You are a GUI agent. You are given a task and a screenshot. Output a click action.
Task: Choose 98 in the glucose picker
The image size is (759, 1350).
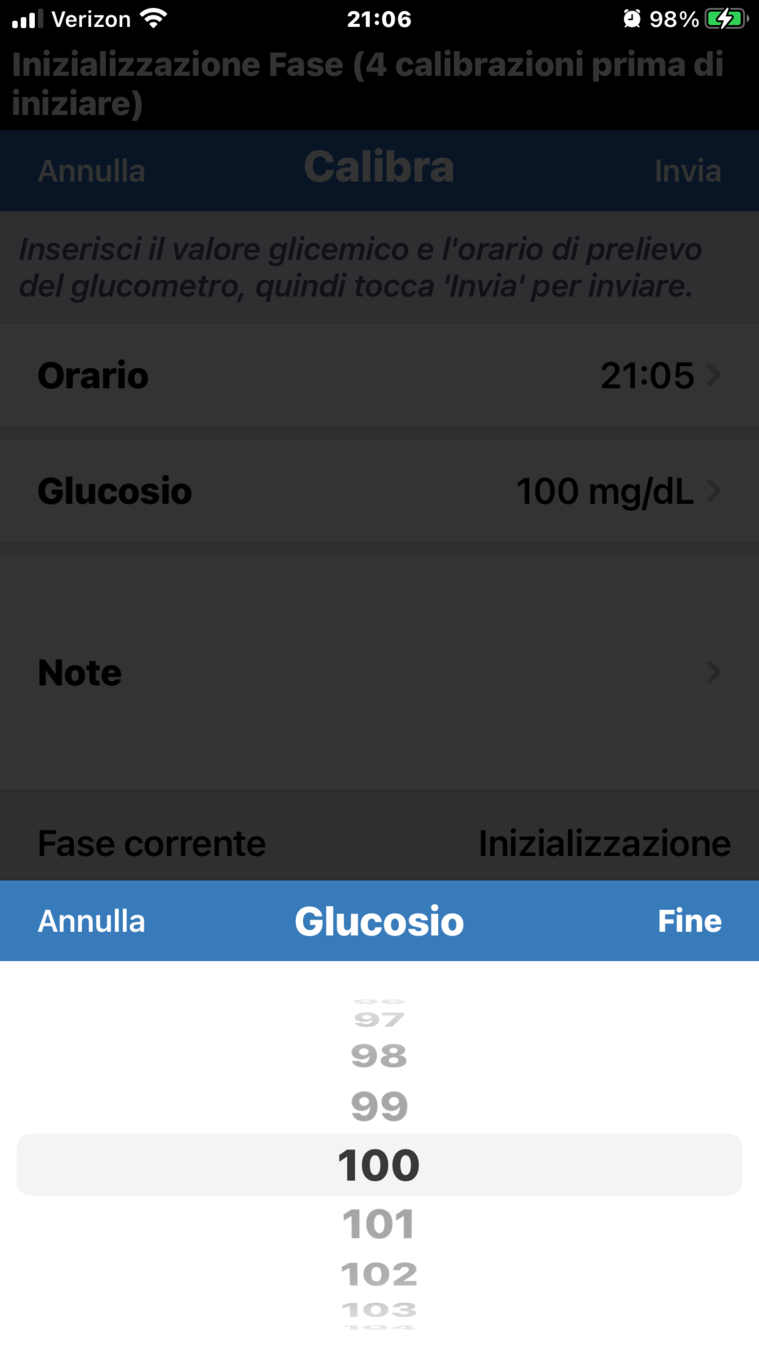[379, 1055]
